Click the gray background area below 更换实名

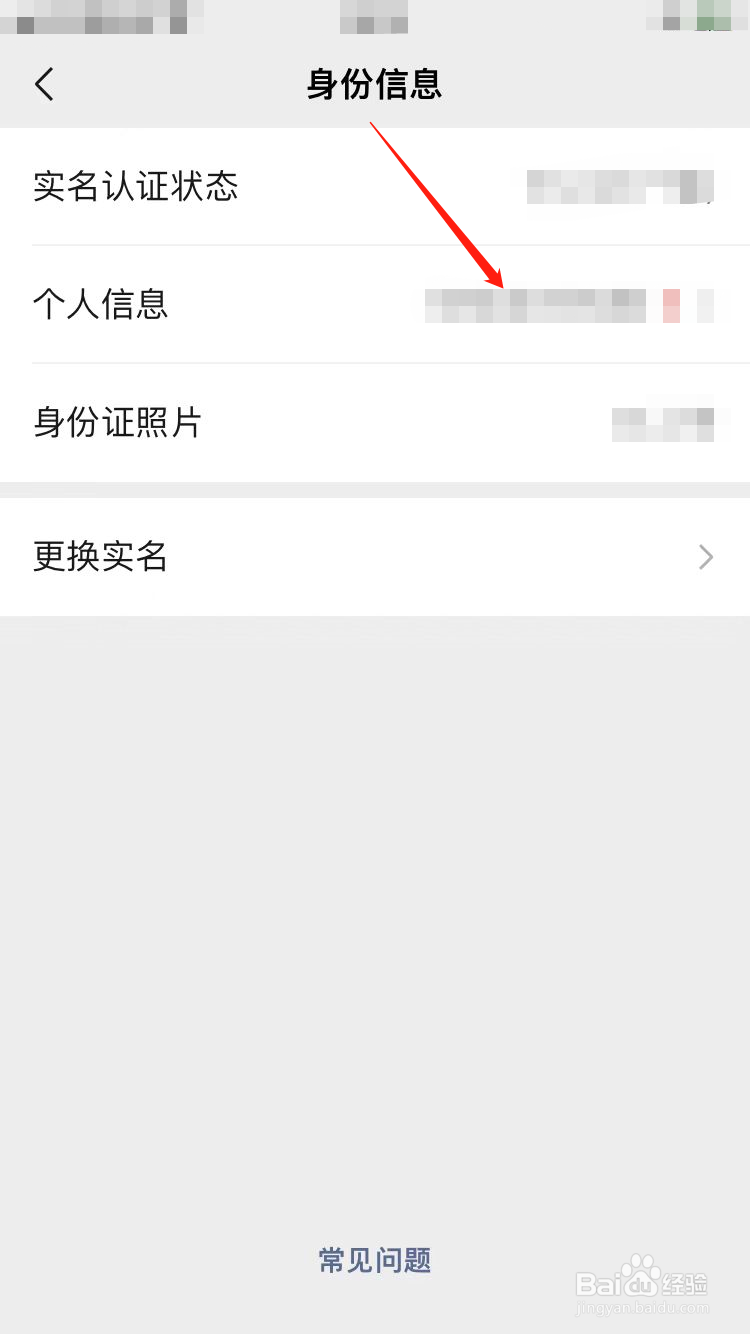375,850
